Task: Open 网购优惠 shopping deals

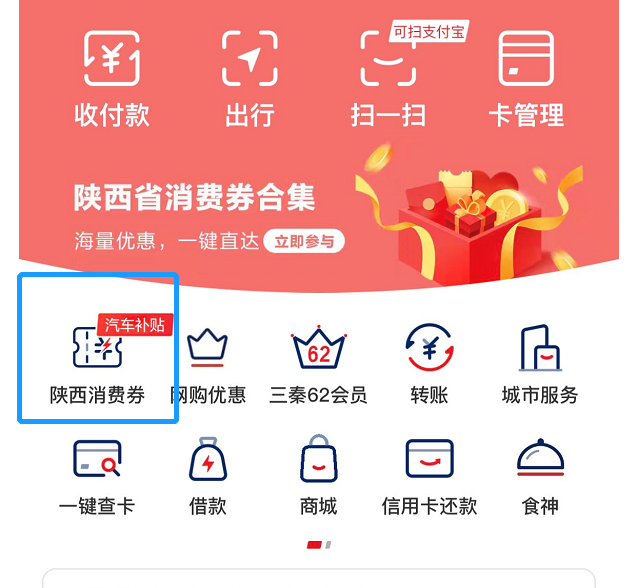Action: pos(208,364)
